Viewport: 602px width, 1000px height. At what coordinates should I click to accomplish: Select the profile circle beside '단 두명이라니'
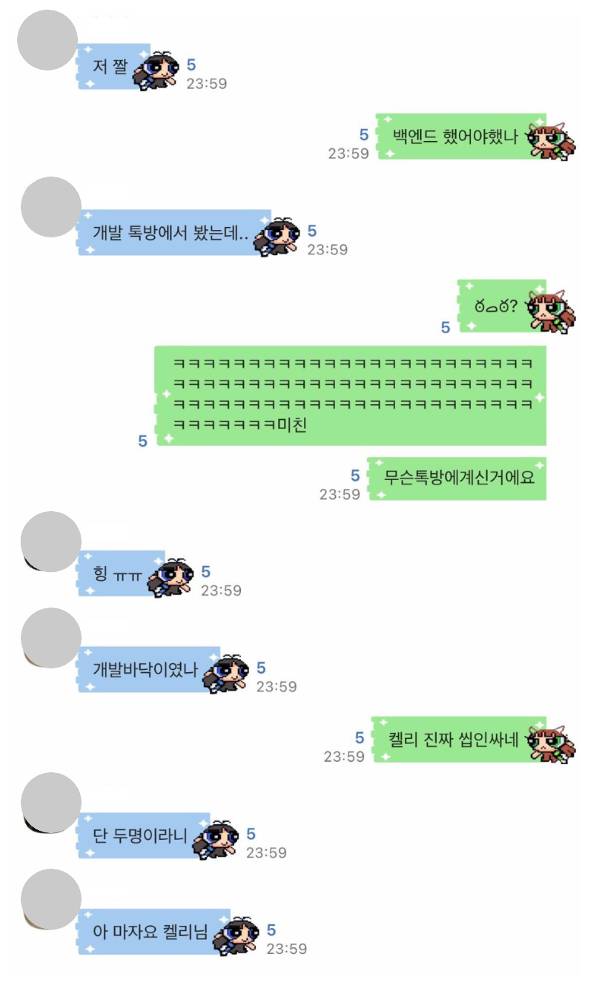pyautogui.click(x=50, y=804)
